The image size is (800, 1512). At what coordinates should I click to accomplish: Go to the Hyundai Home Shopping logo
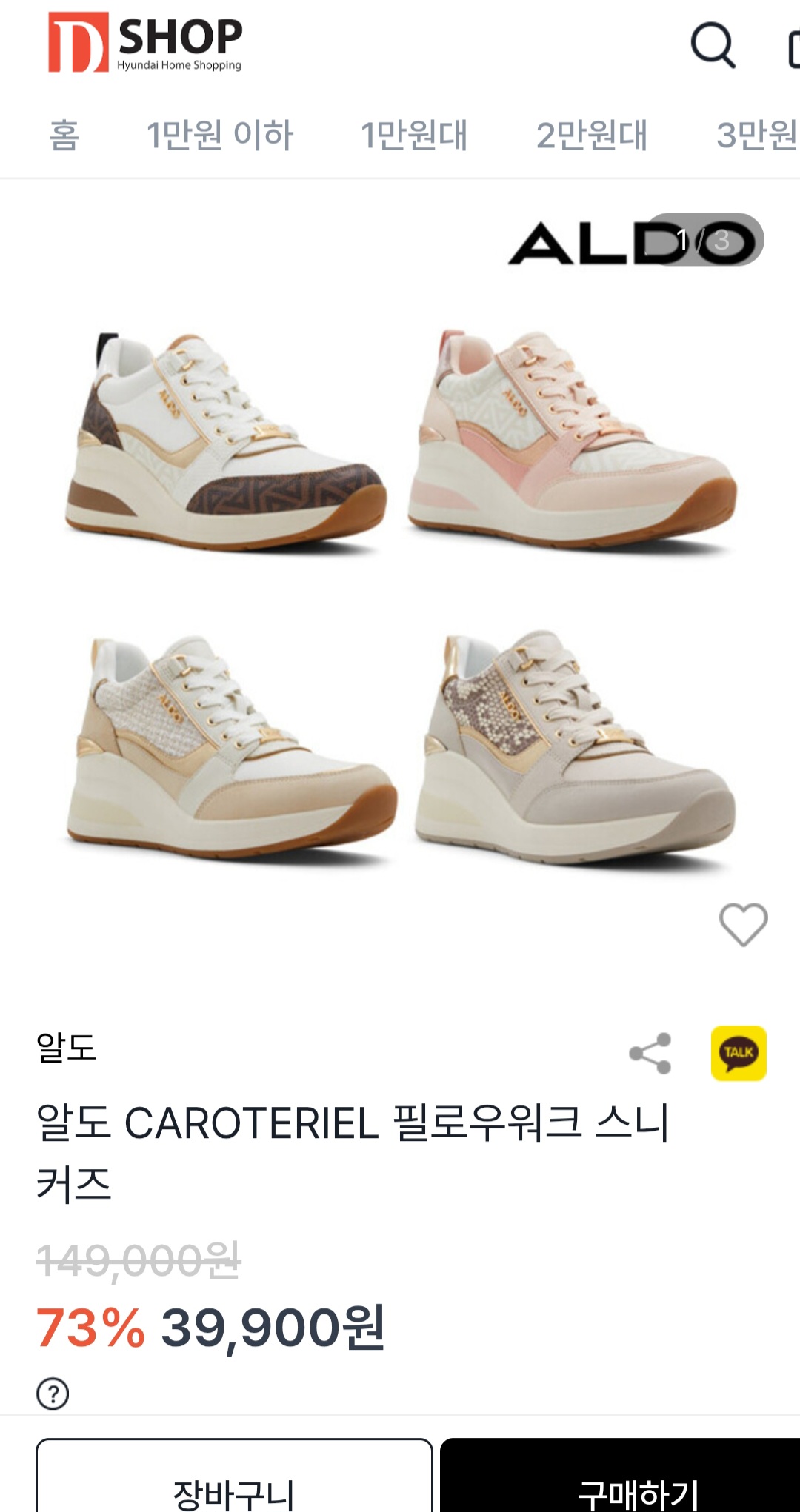tap(145, 42)
